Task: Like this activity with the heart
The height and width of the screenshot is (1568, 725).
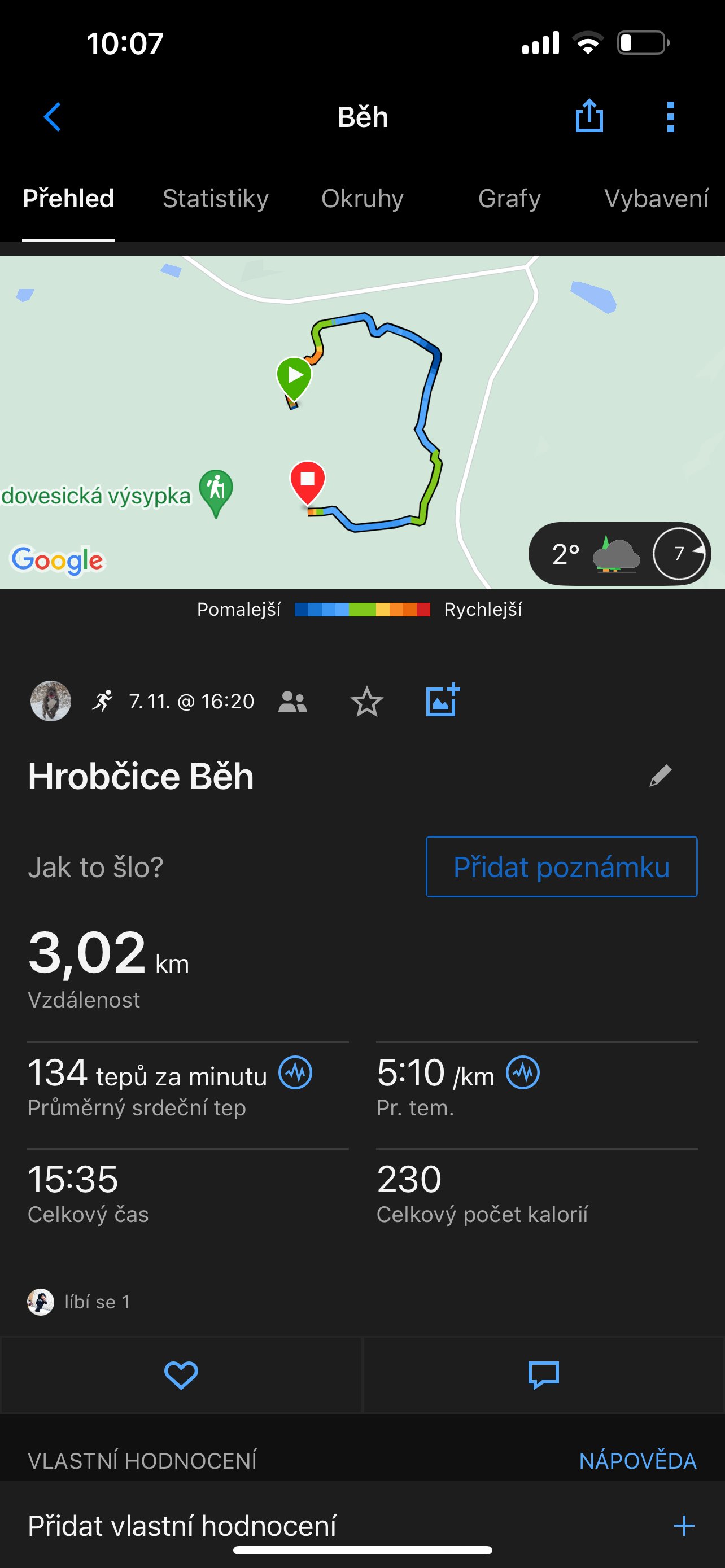Action: pyautogui.click(x=181, y=1375)
